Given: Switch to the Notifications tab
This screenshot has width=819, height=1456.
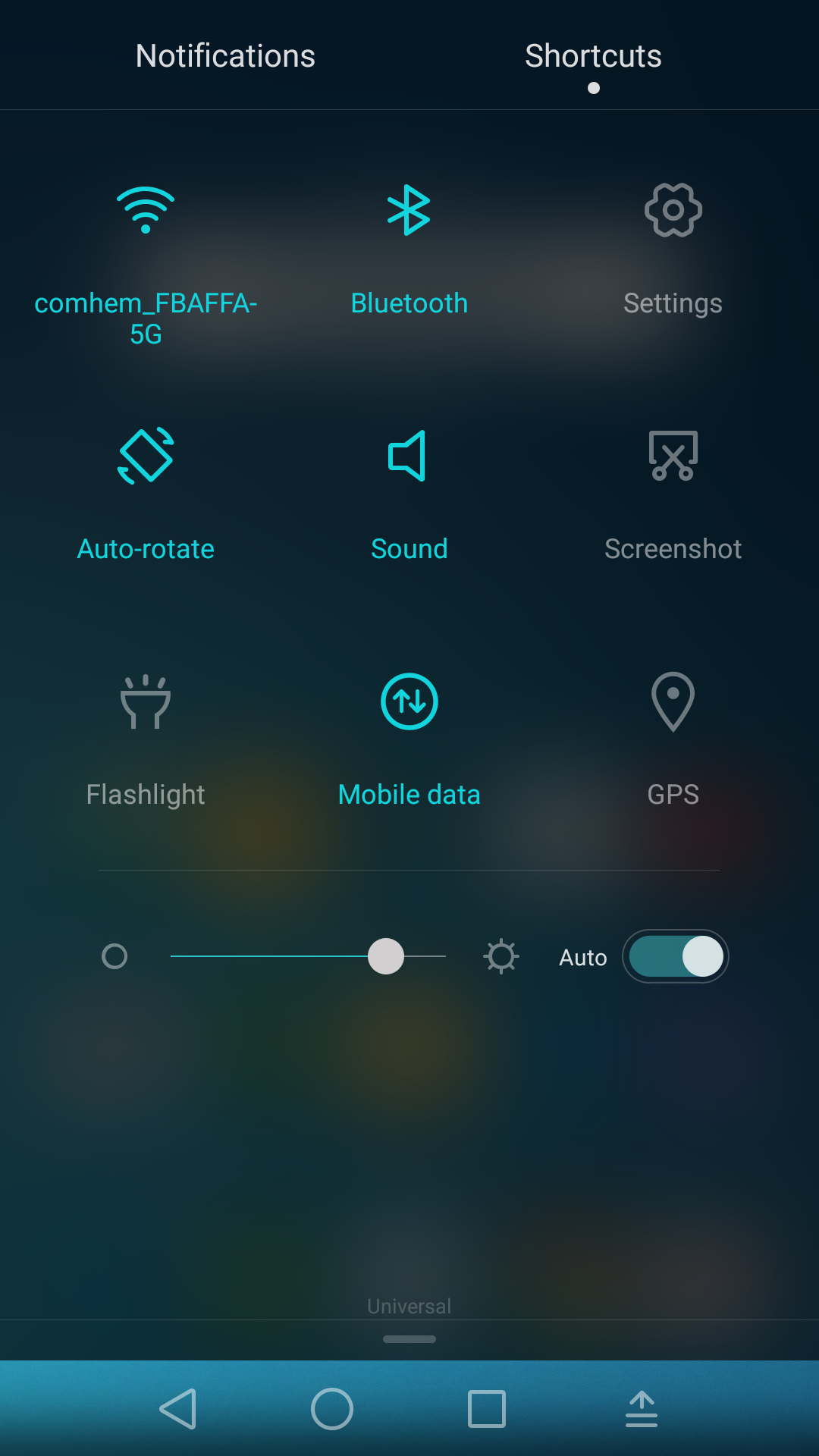Looking at the screenshot, I should tap(225, 56).
